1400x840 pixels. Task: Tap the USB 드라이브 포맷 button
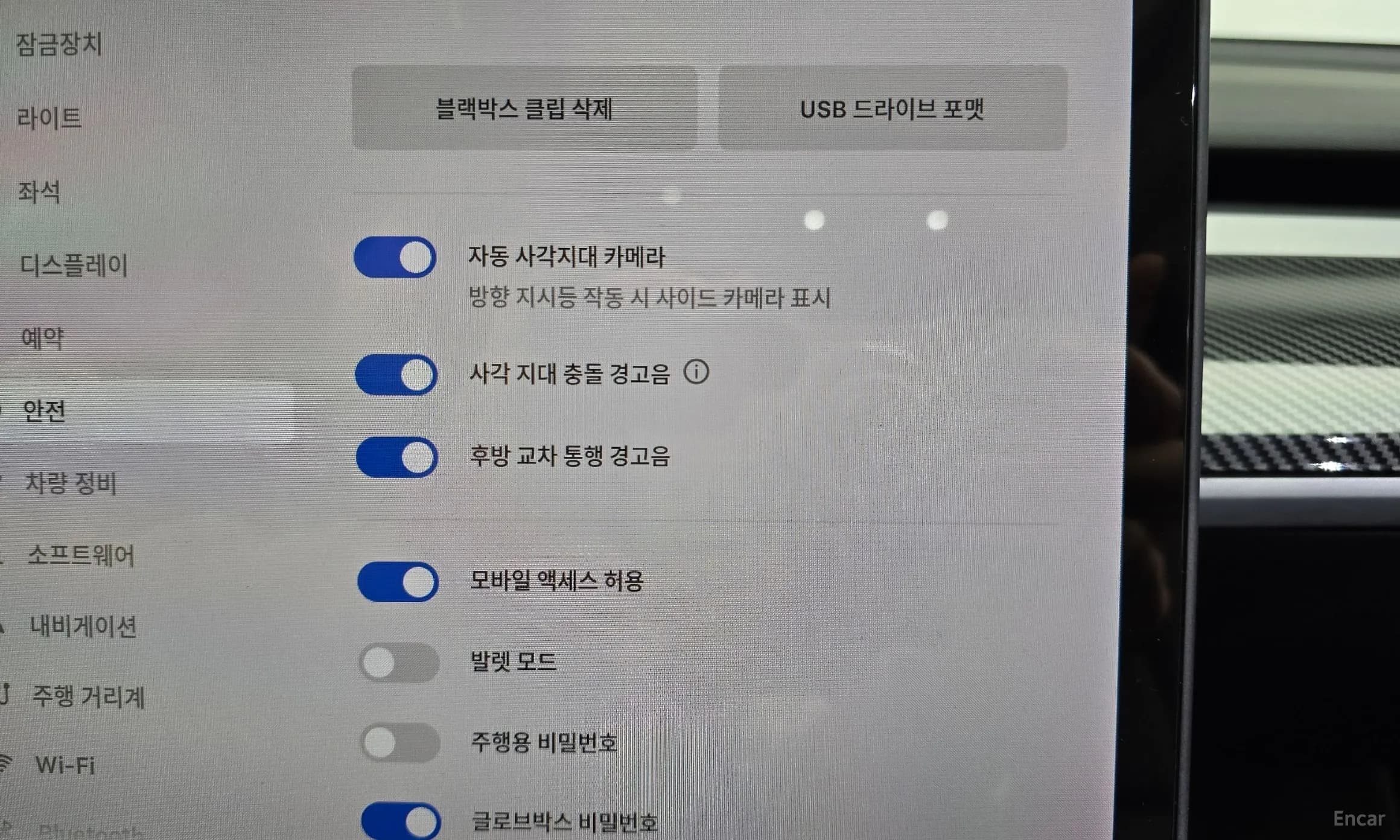click(x=892, y=109)
